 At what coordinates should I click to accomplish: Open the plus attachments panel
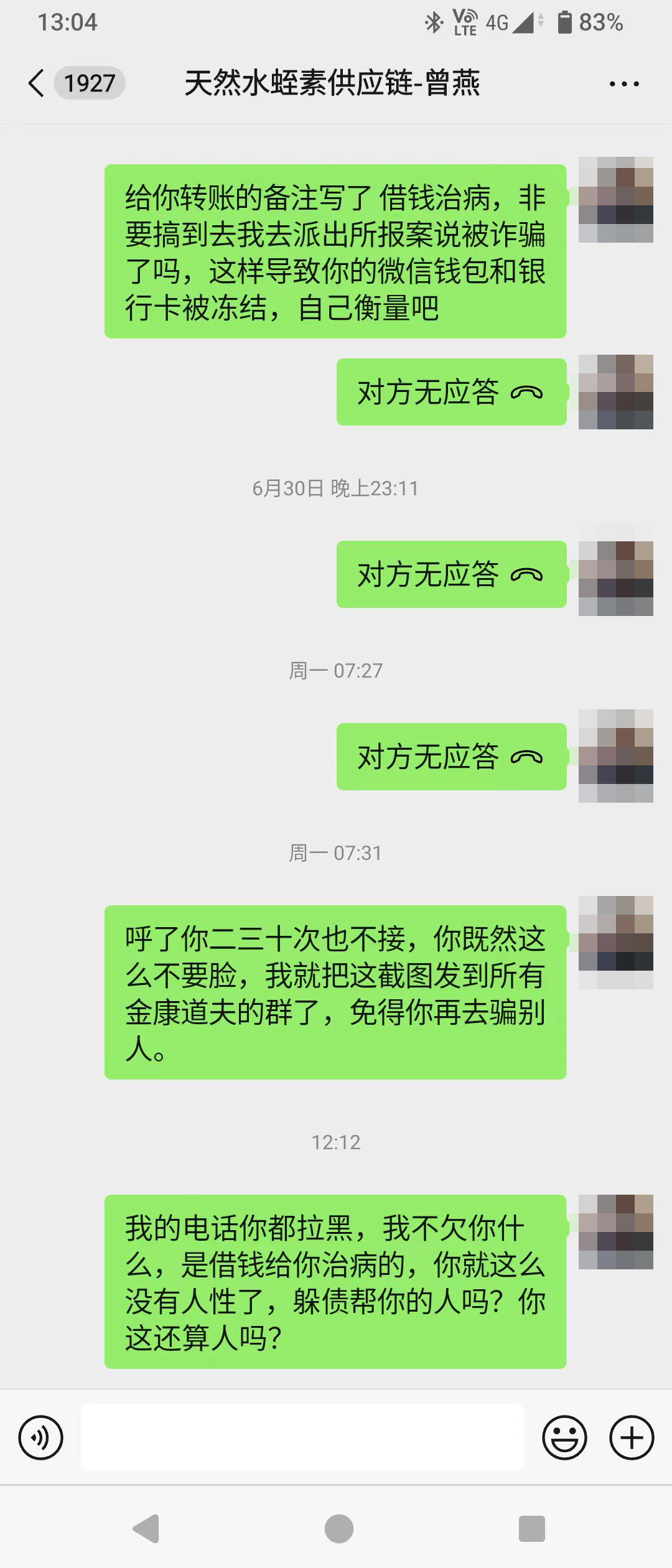[x=631, y=1437]
